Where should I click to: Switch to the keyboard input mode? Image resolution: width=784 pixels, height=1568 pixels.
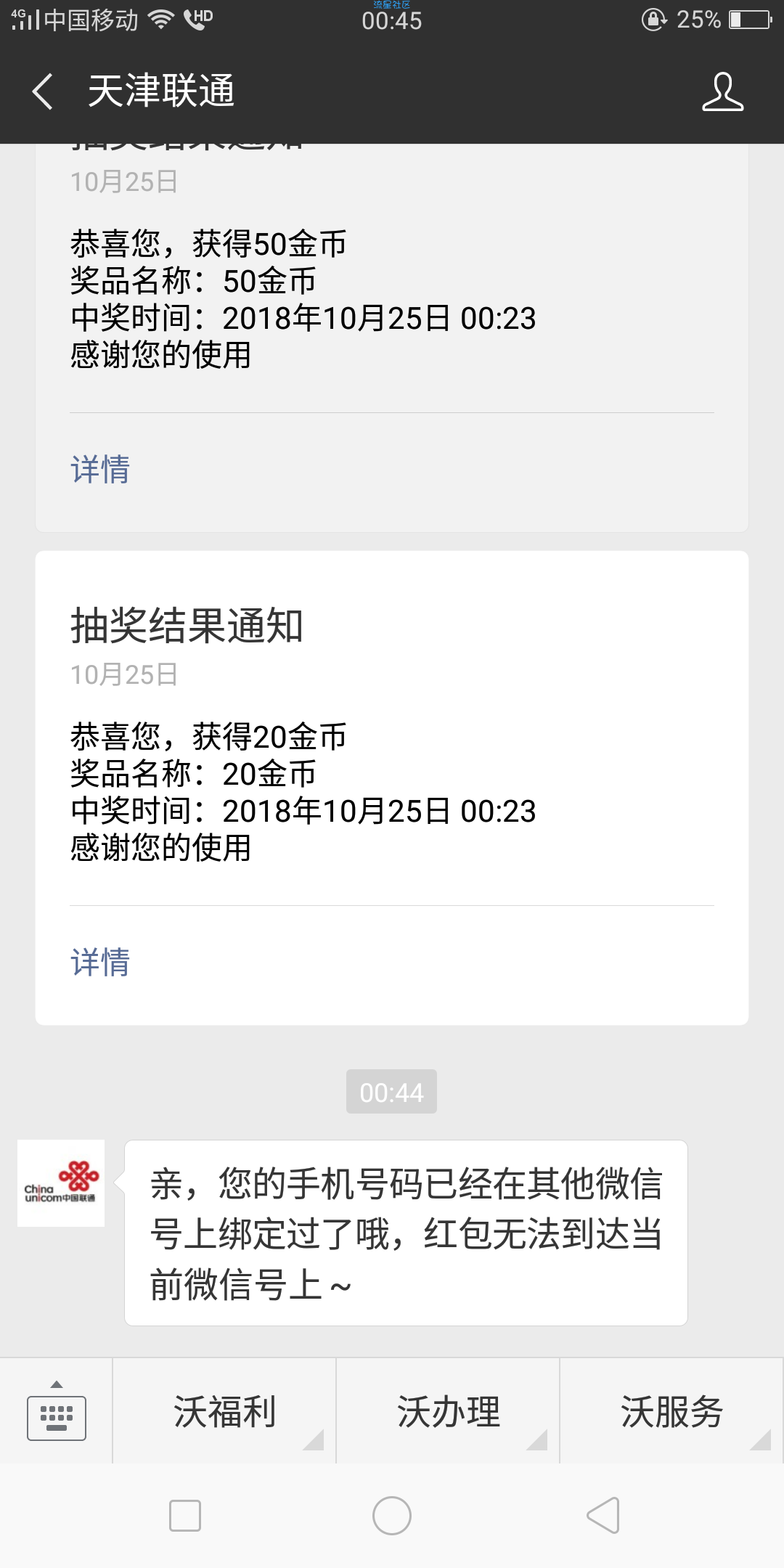57,1411
